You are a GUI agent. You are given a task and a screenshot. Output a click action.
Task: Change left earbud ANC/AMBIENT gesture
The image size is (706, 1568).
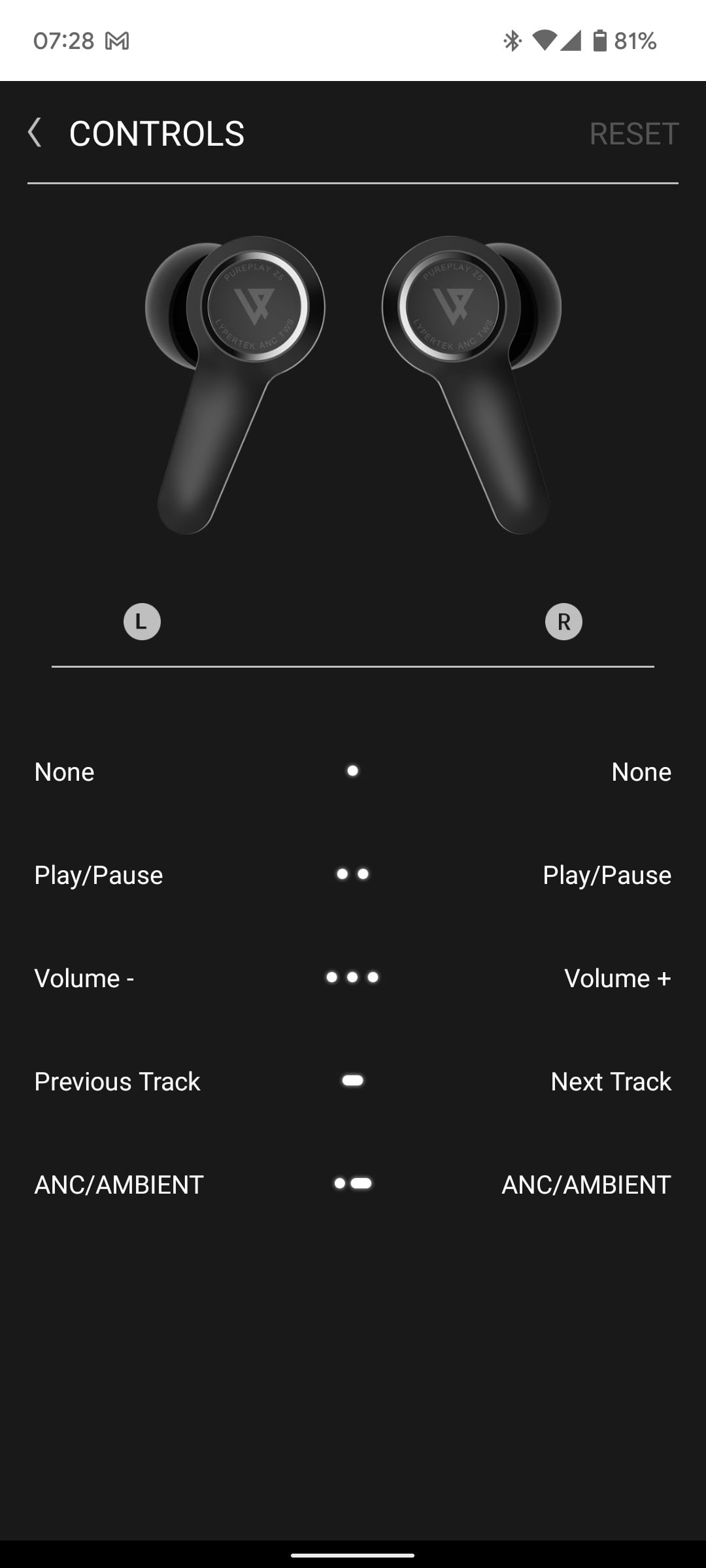[x=119, y=1185]
